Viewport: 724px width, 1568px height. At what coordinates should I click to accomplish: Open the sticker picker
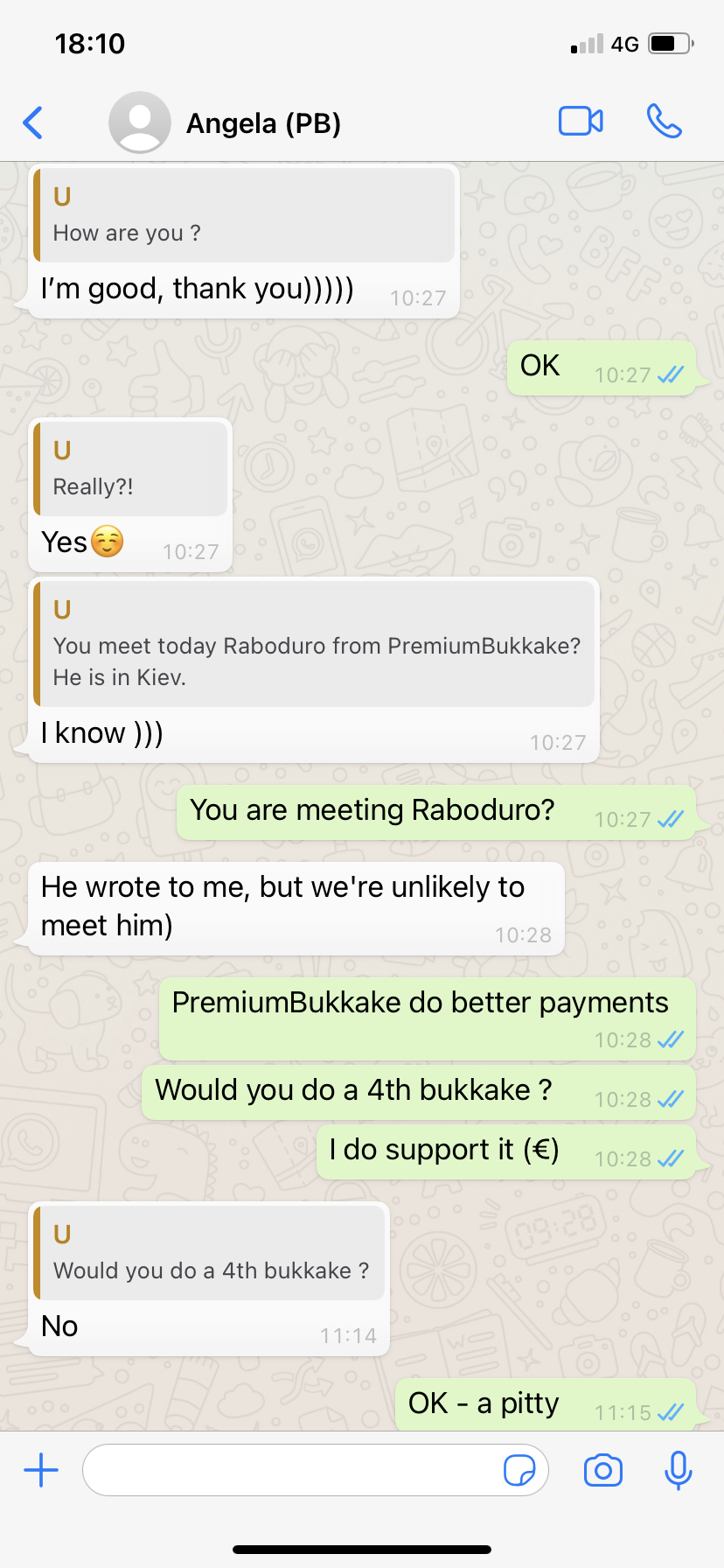(x=519, y=1470)
